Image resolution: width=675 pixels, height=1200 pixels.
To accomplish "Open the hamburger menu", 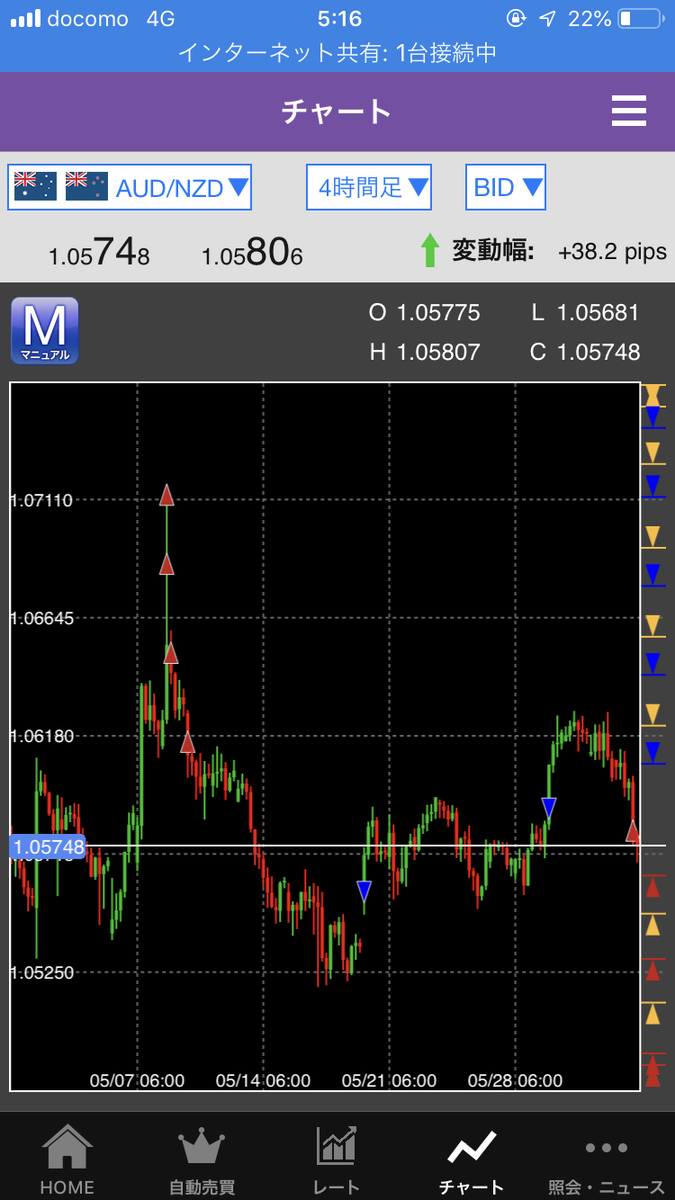I will [629, 109].
